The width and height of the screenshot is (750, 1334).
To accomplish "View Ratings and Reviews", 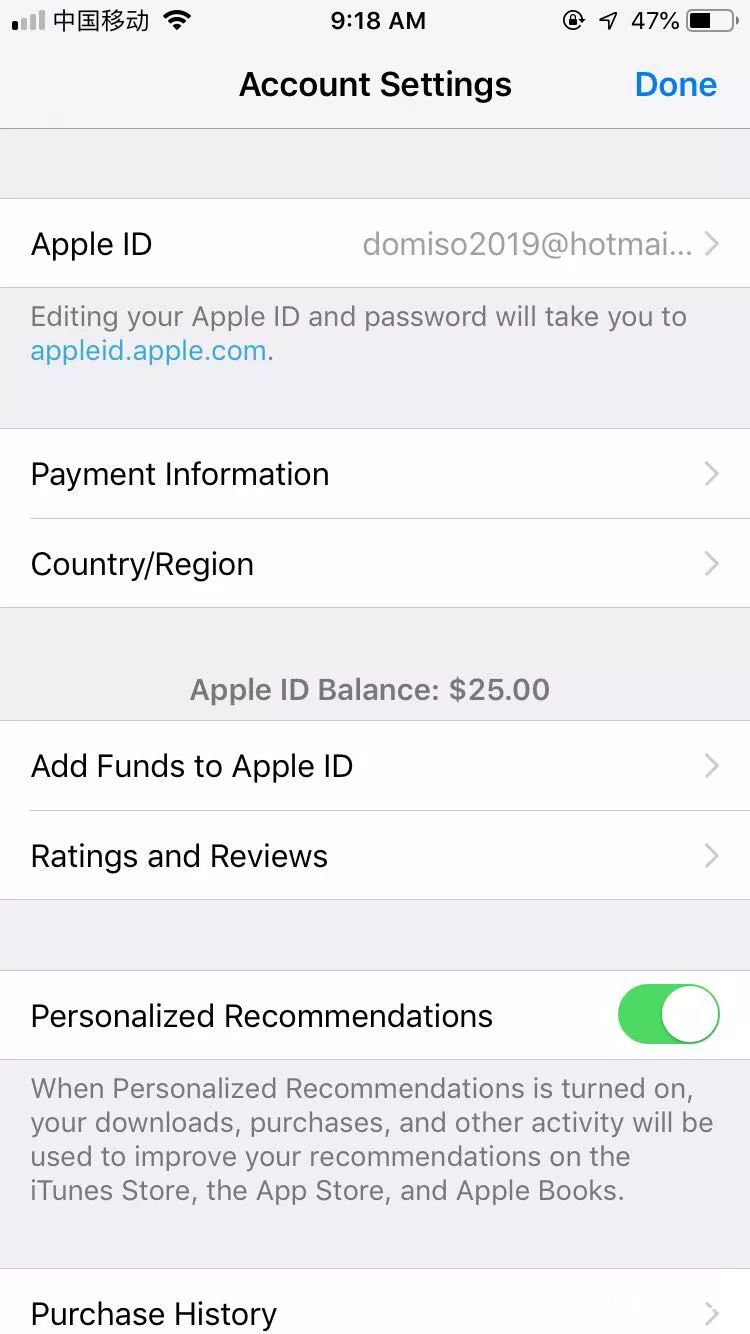I will point(375,856).
